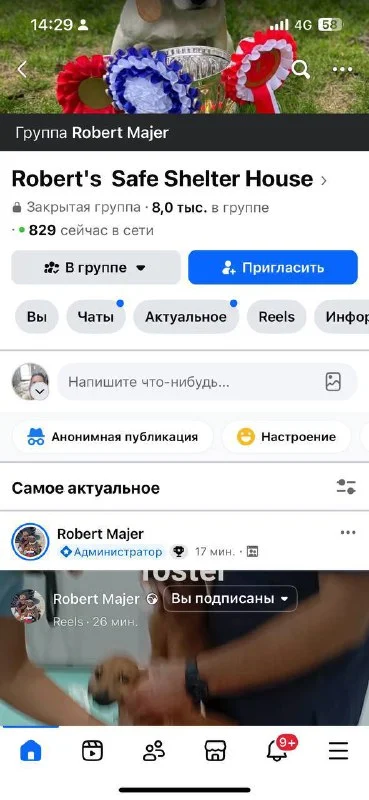The width and height of the screenshot is (369, 800).
Task: Open the three-dot menu on Robert Majer's post
Action: pyautogui.click(x=348, y=533)
